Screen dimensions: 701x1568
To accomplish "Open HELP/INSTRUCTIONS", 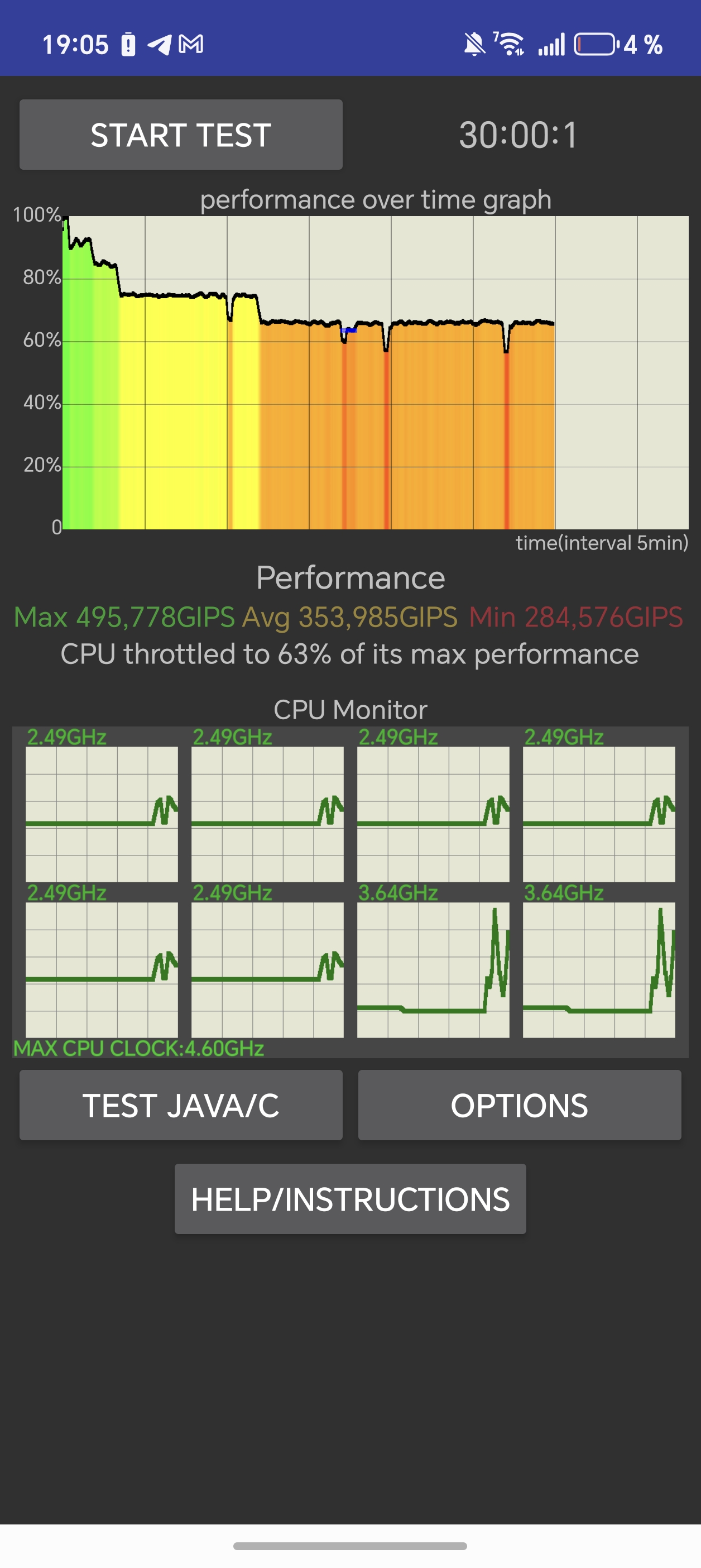I will coord(350,1198).
